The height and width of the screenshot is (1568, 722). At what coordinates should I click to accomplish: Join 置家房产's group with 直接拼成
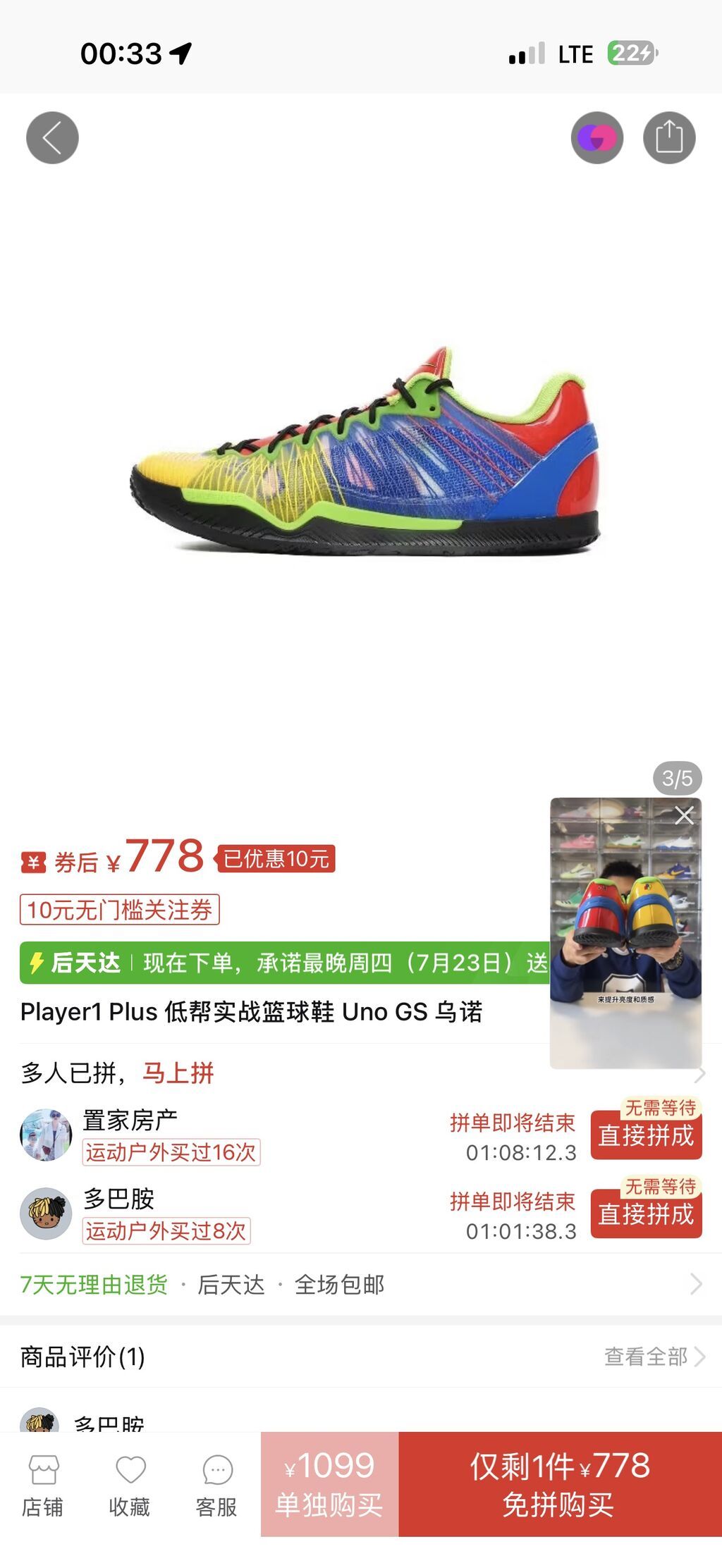(646, 1135)
